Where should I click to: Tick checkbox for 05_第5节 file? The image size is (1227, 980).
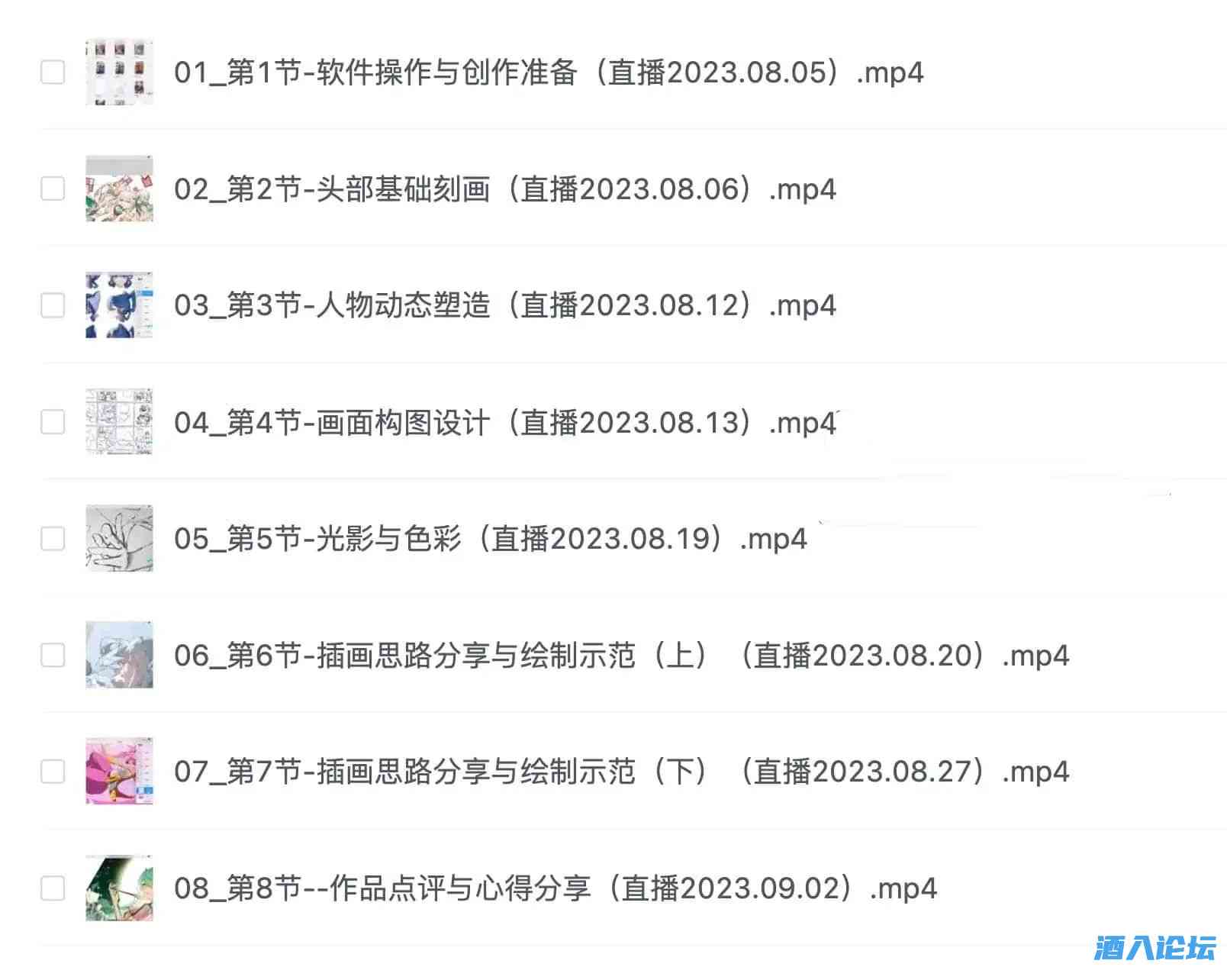point(53,538)
